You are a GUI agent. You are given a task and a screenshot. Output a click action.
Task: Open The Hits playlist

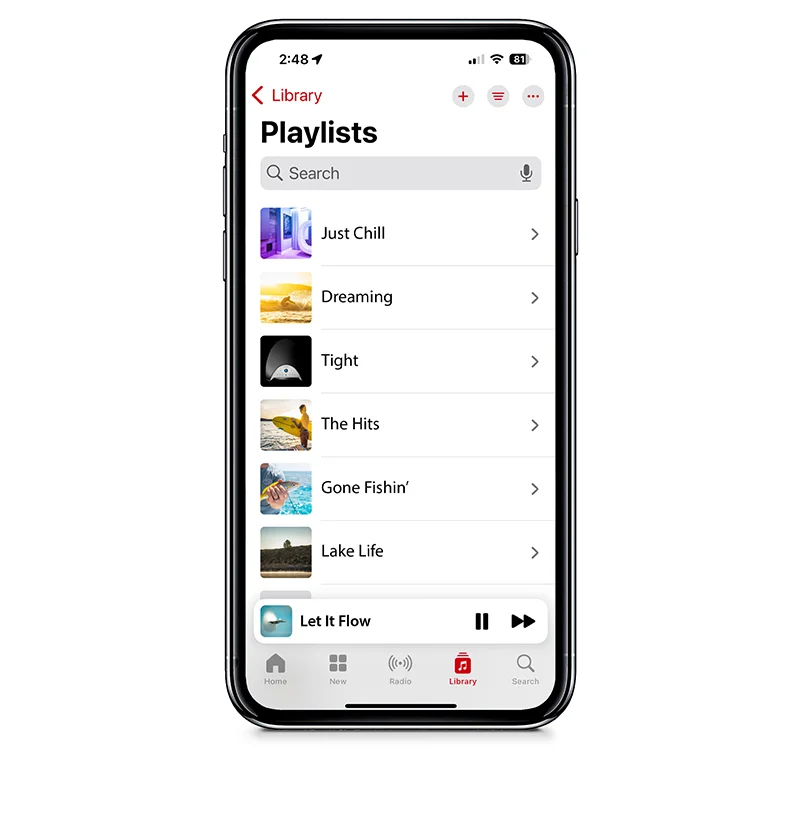[400, 424]
